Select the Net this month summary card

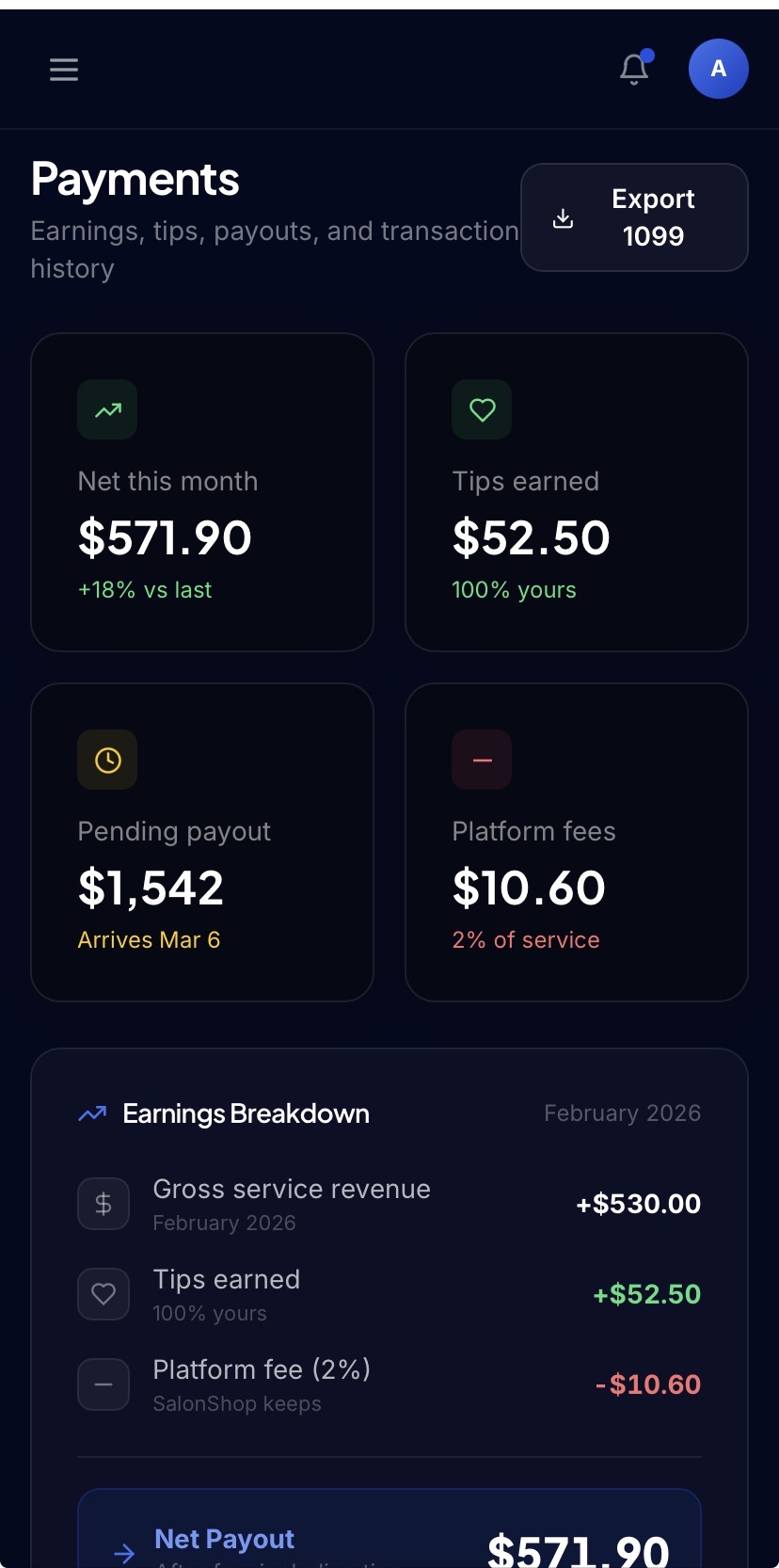[202, 490]
